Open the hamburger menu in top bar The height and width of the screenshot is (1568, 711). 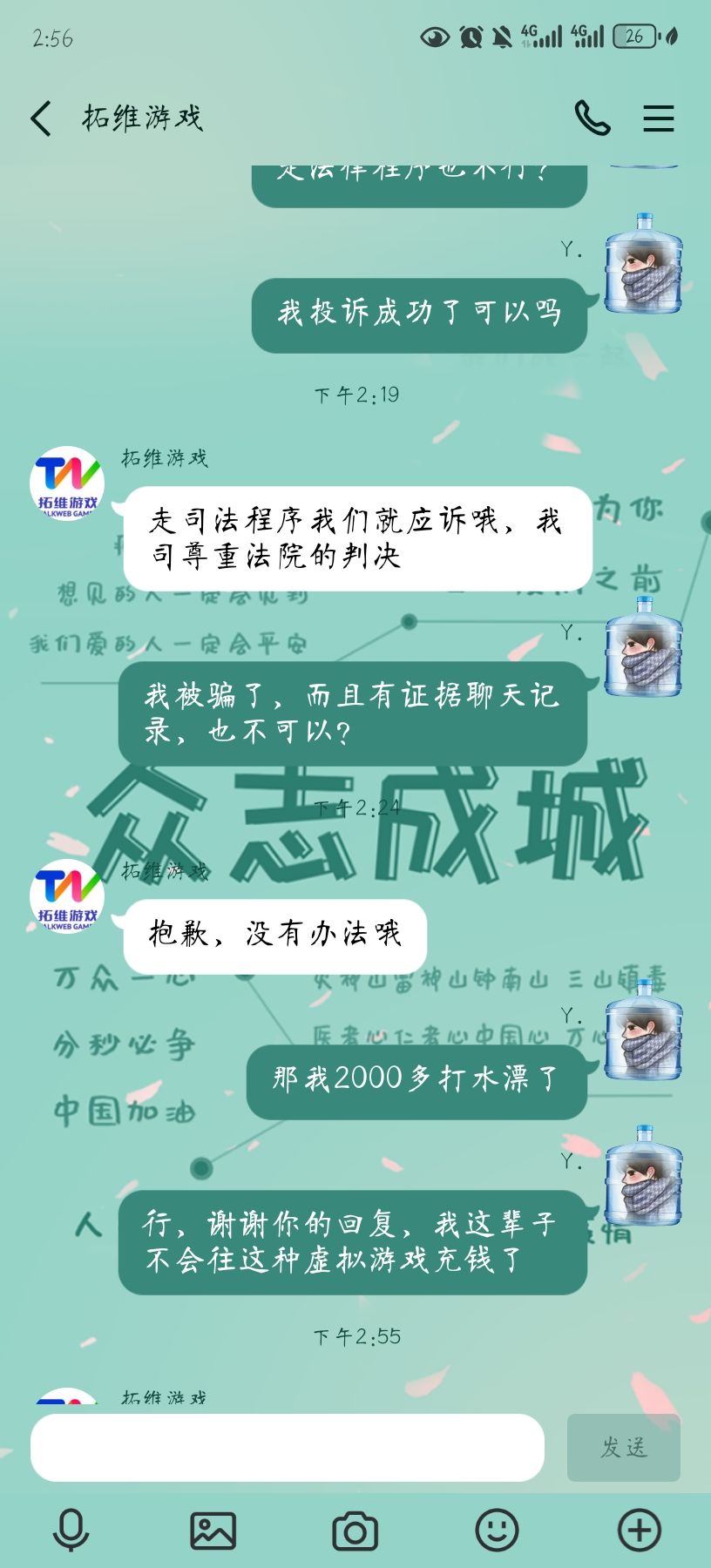[x=658, y=119]
